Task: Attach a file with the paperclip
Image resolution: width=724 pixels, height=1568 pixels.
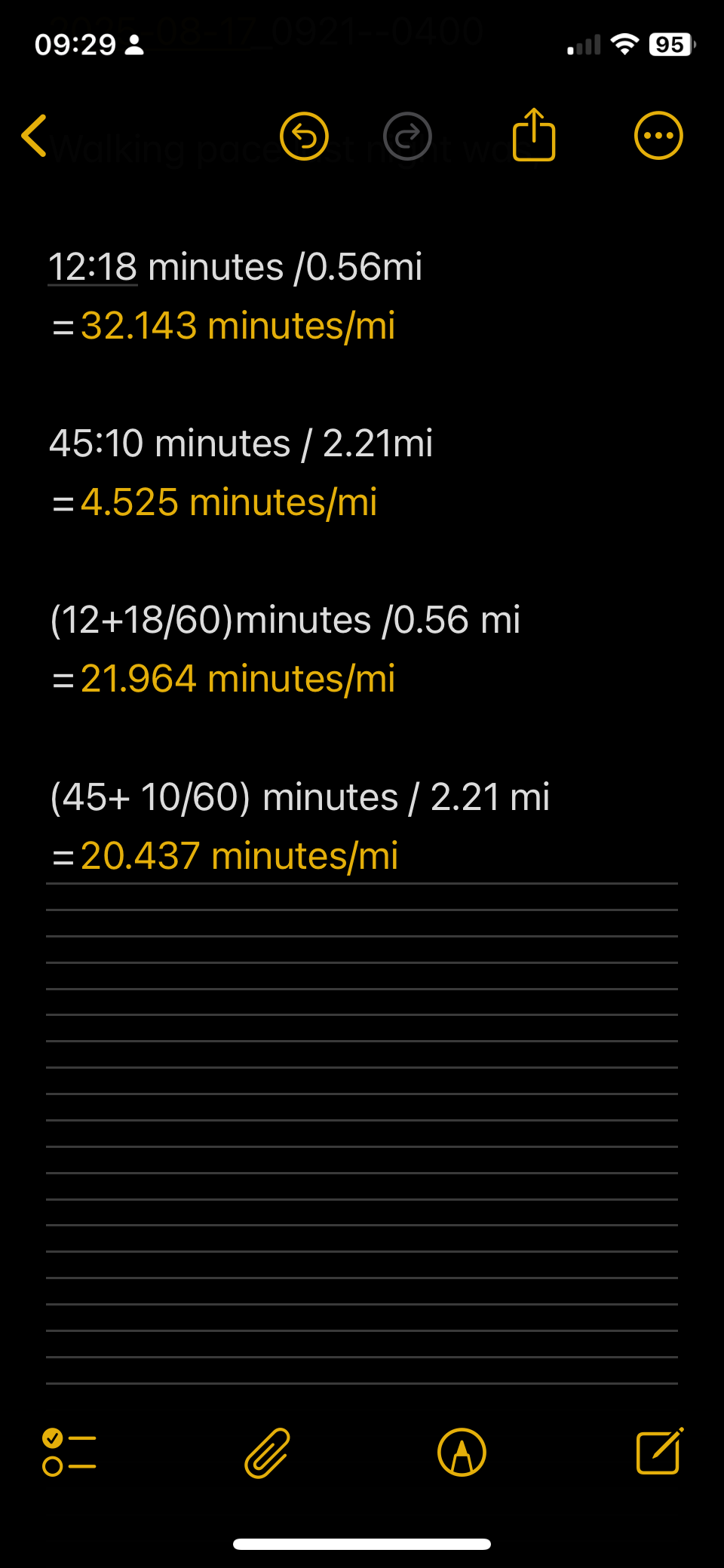Action: [267, 1453]
